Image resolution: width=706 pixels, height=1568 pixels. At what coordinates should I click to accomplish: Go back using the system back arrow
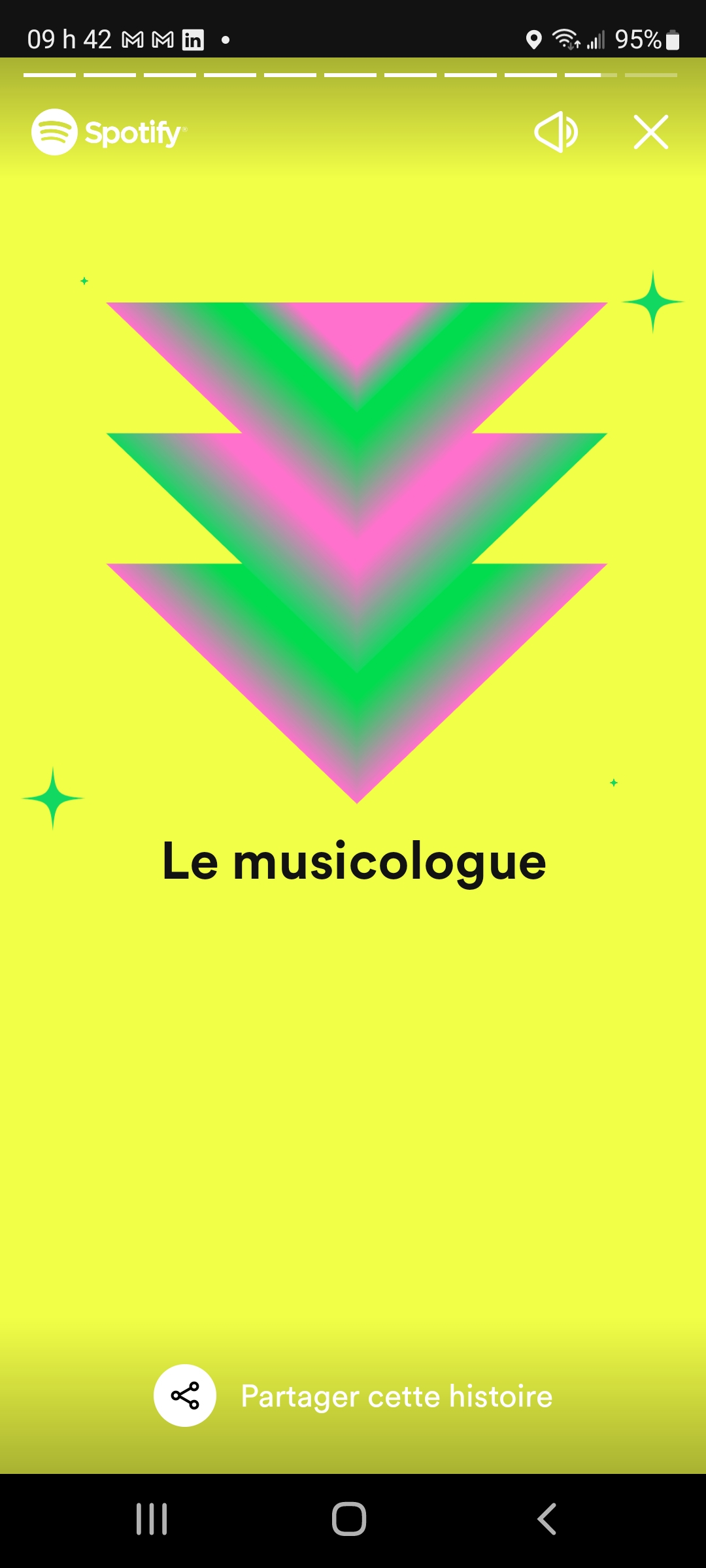coord(546,1518)
